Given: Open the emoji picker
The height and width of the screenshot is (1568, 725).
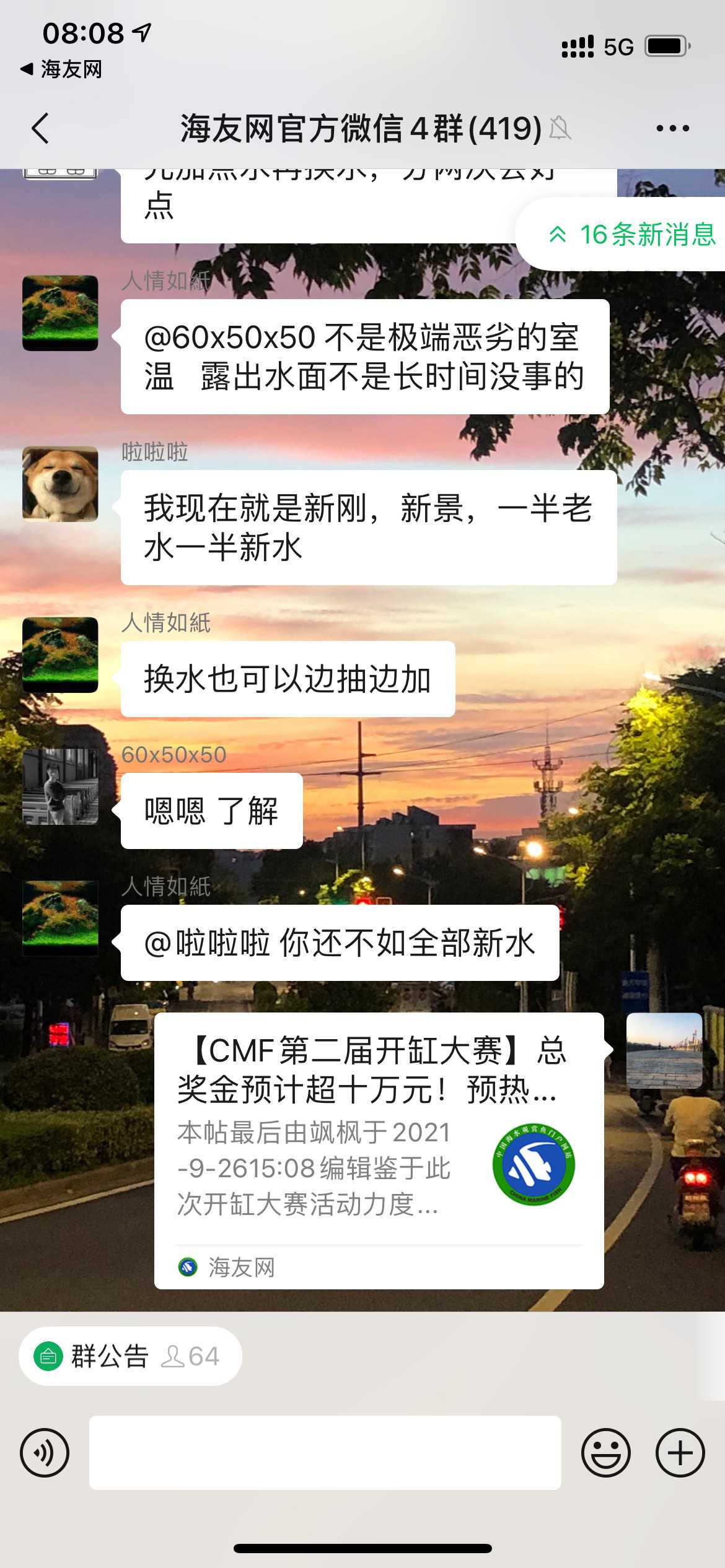Looking at the screenshot, I should pyautogui.click(x=605, y=1452).
